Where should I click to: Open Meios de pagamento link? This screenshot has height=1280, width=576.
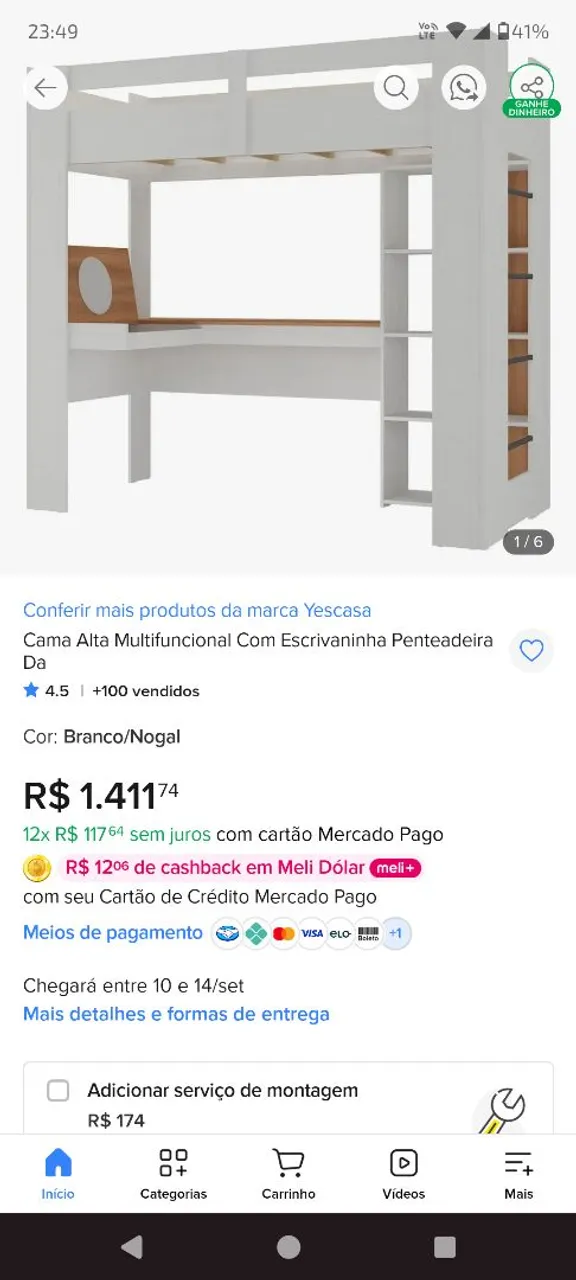pyautogui.click(x=113, y=933)
